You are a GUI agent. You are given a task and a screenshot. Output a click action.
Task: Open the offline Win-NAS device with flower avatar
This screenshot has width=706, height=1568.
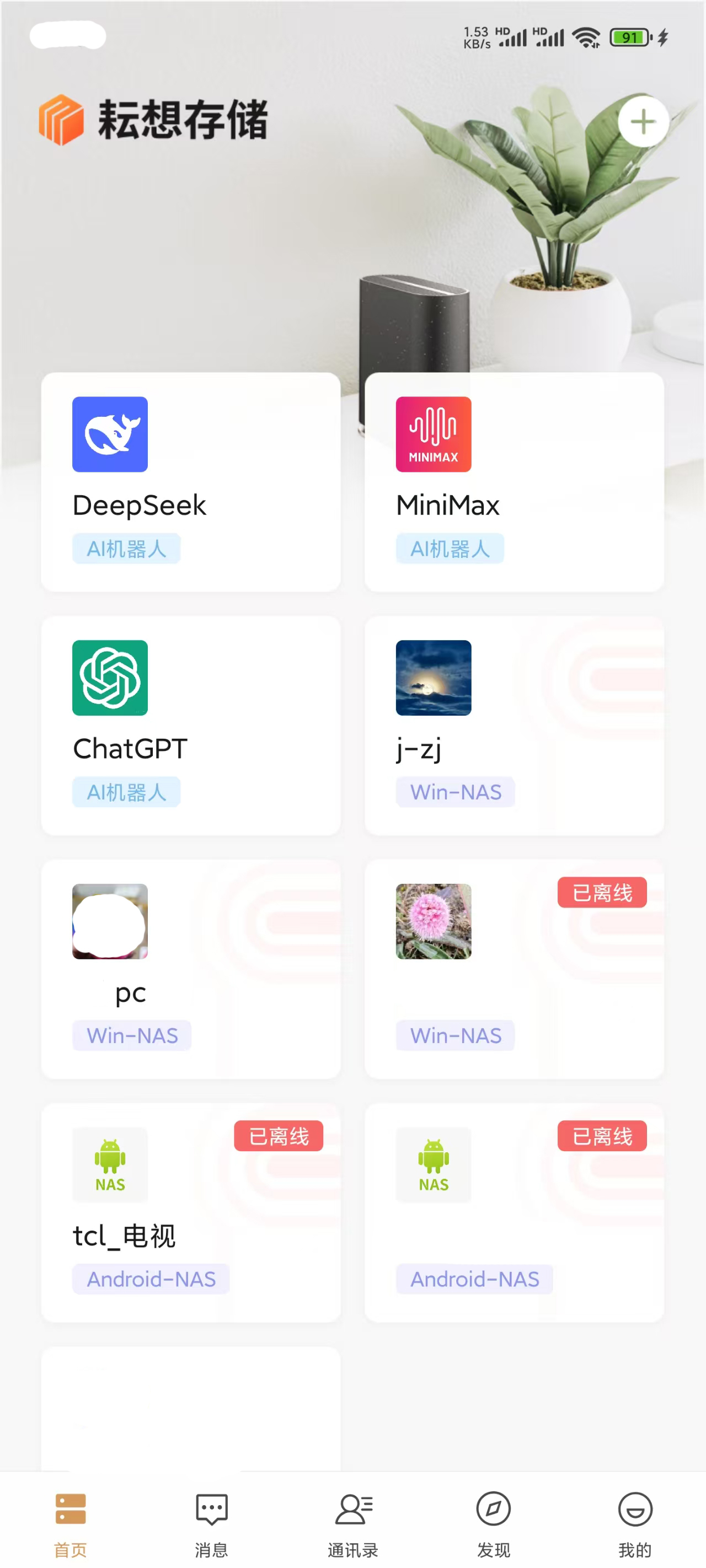[514, 969]
